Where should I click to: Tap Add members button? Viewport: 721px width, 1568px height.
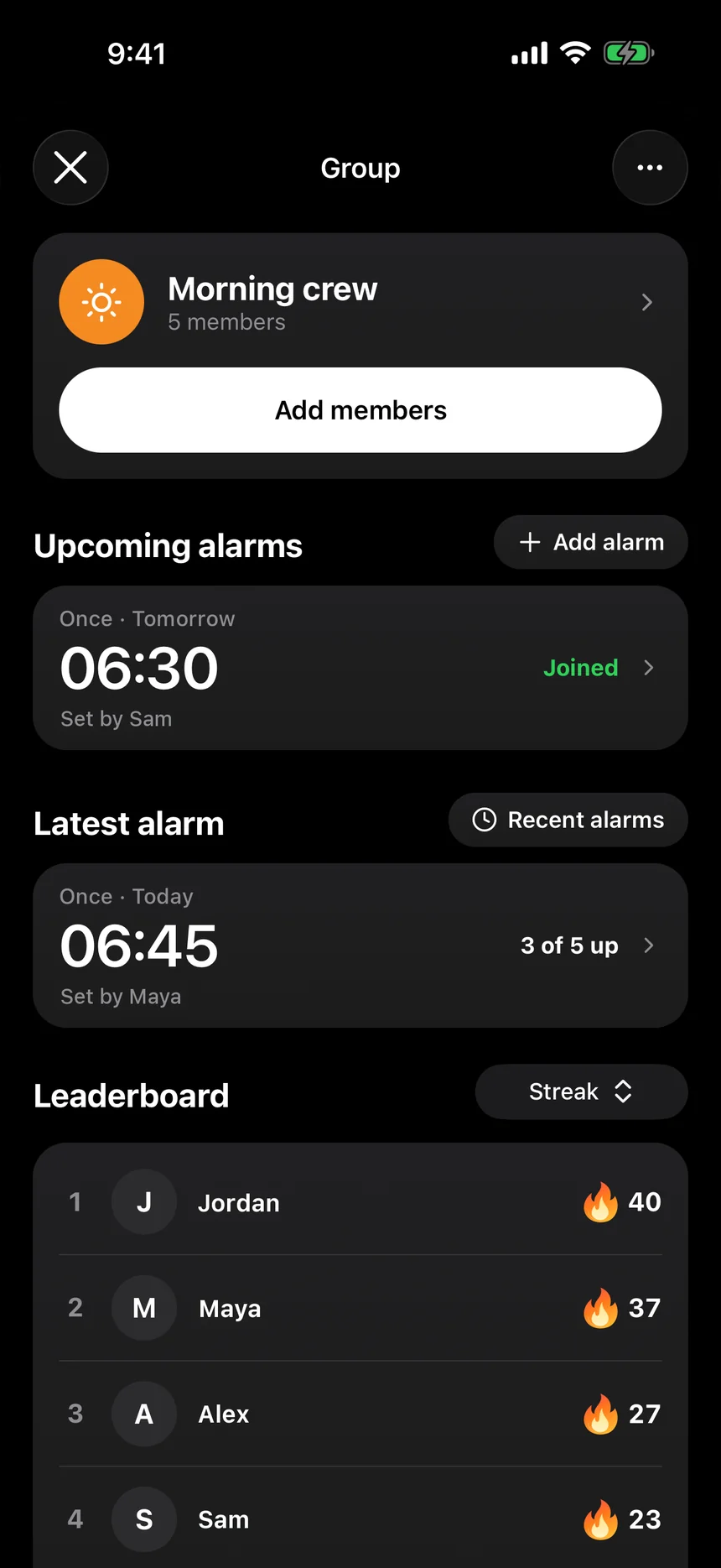(x=360, y=410)
